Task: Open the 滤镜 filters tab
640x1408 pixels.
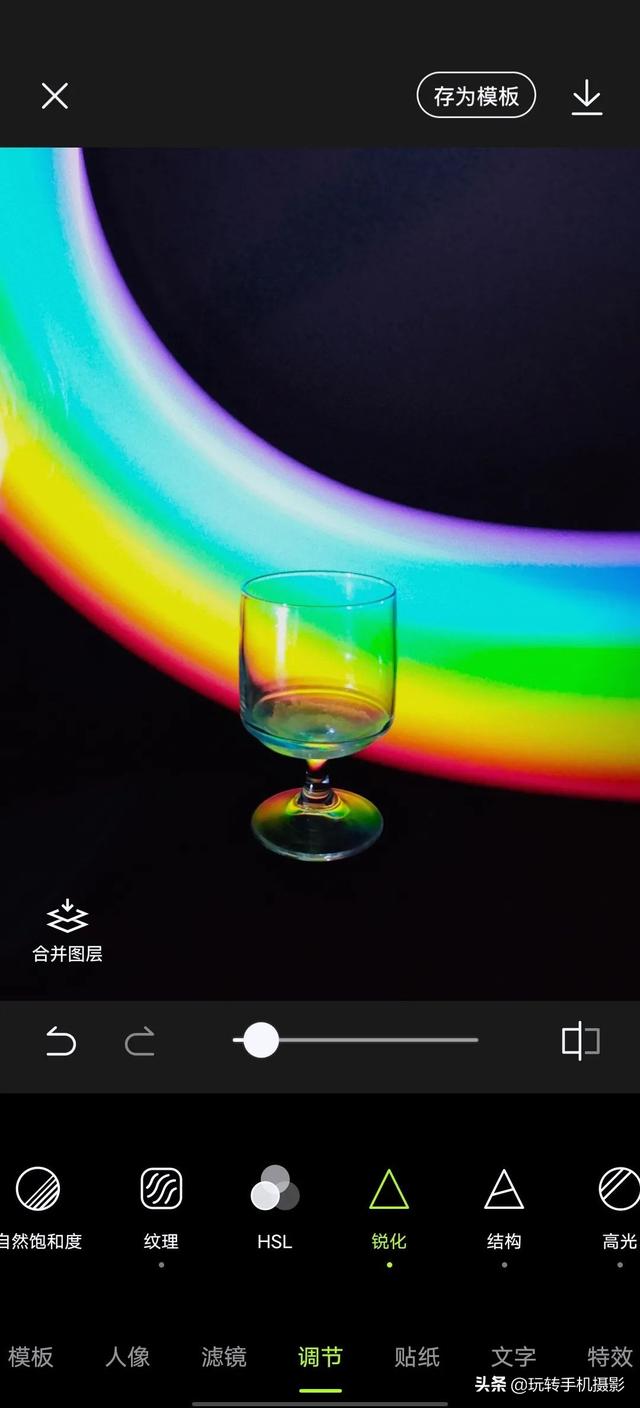Action: 223,1357
